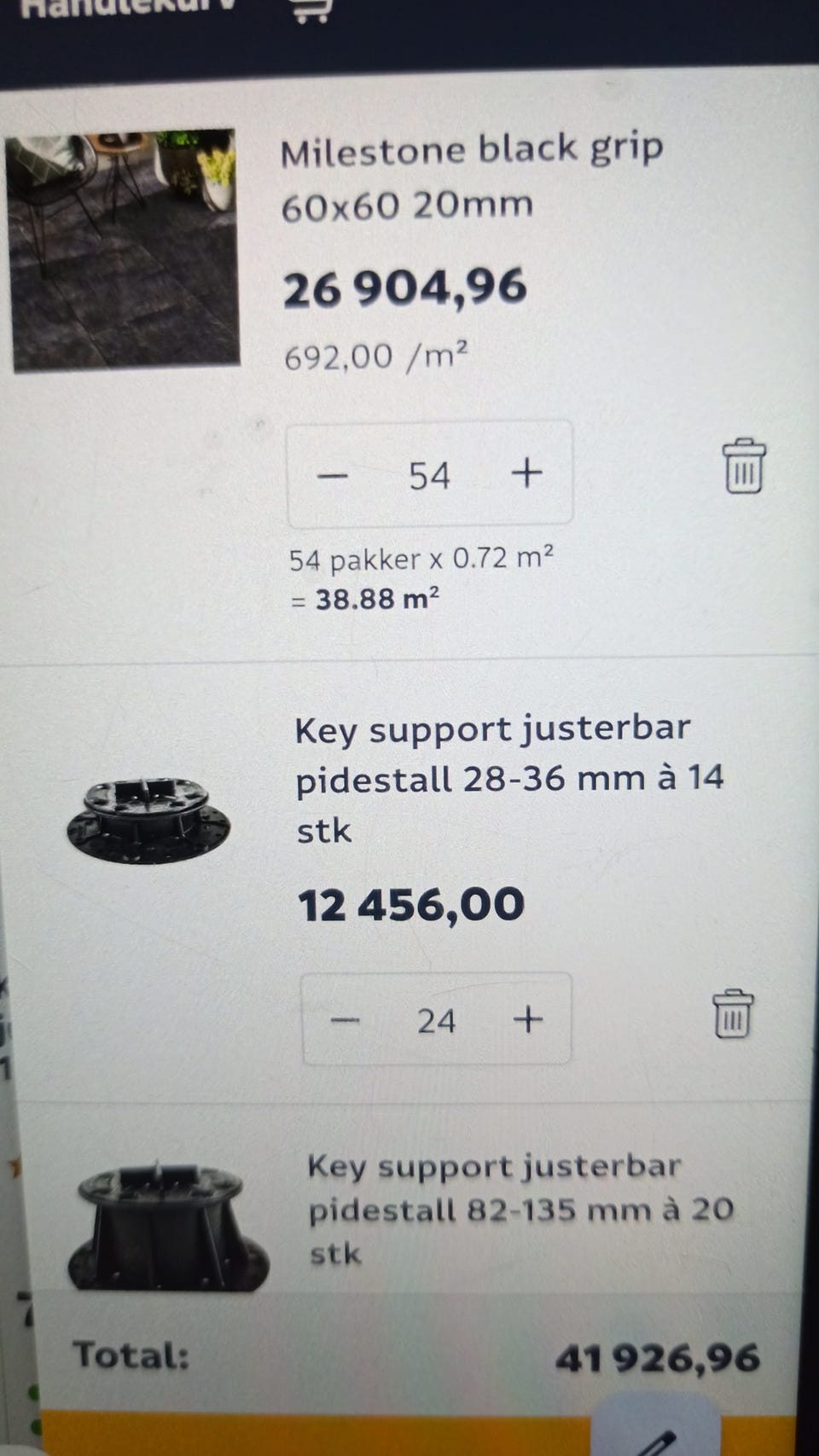Viewport: 819px width, 1456px height.
Task: Decrease Milestone black grip quantity
Action: tap(333, 475)
